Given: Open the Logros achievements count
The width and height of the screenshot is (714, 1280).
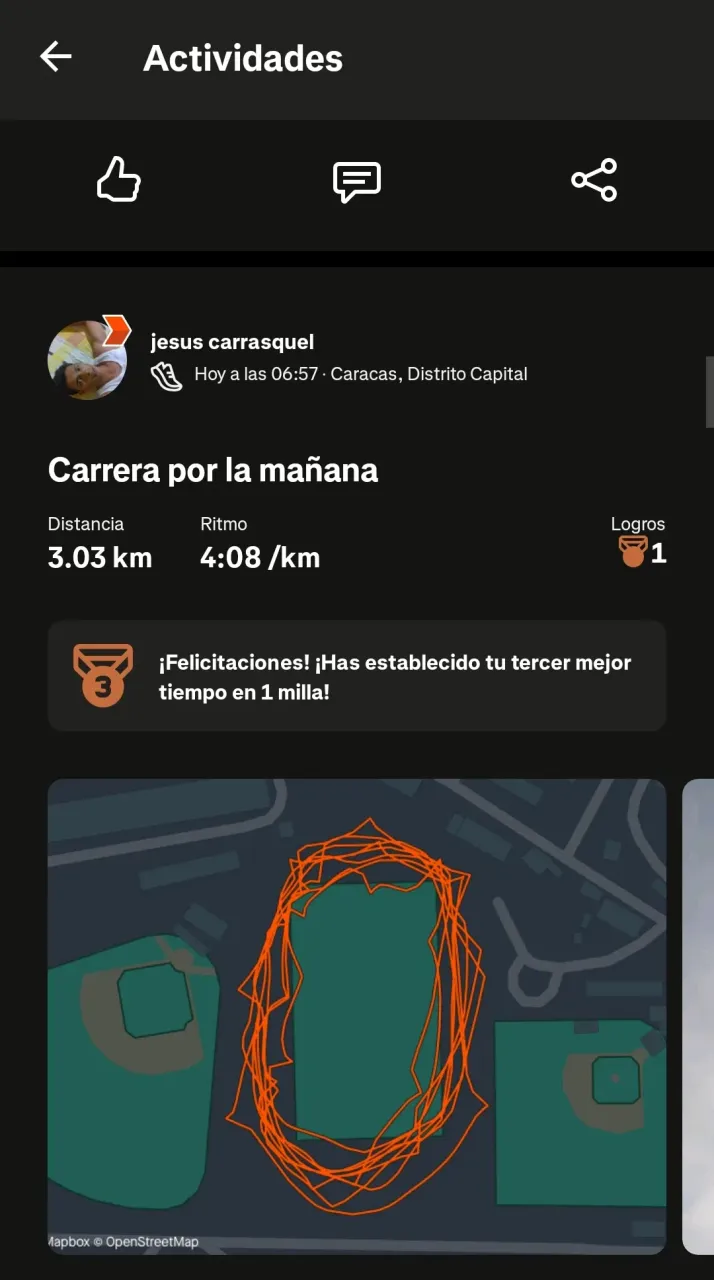Looking at the screenshot, I should pos(641,541).
